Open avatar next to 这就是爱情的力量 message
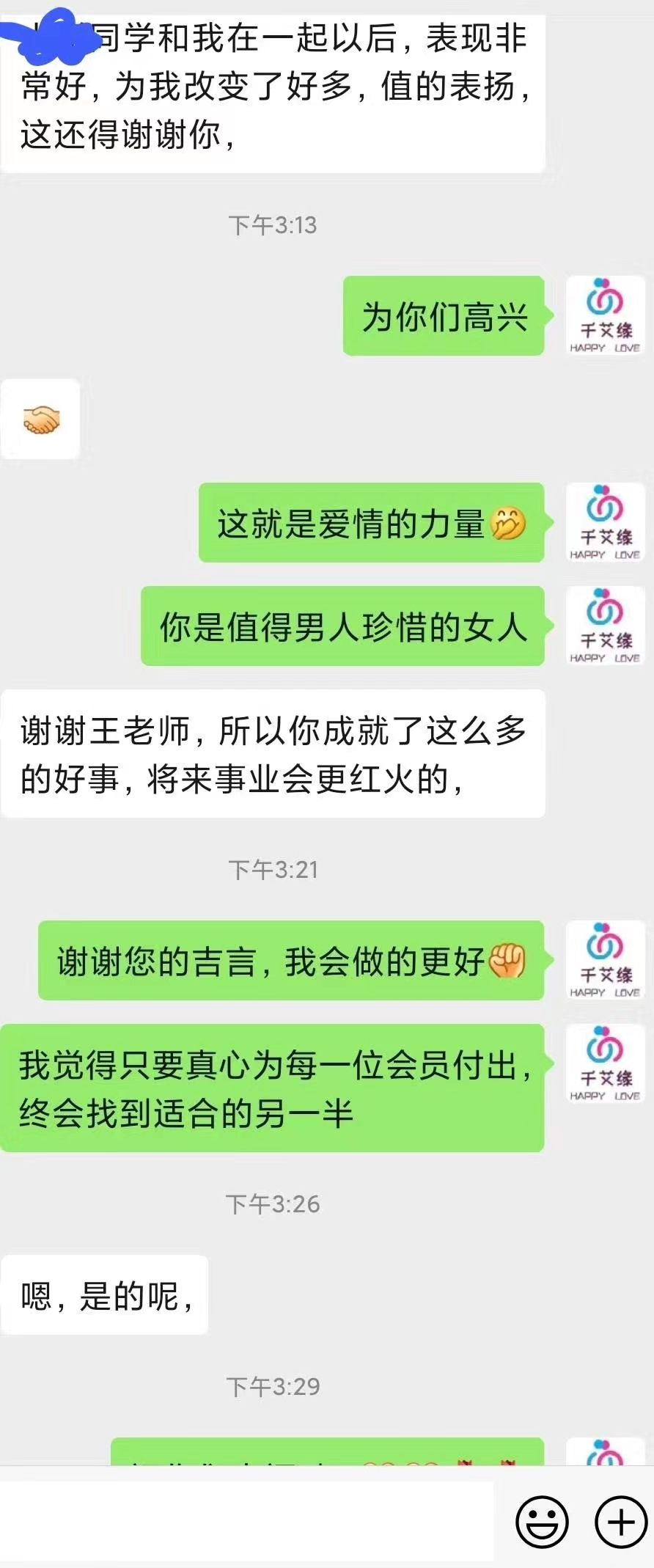 click(x=605, y=523)
